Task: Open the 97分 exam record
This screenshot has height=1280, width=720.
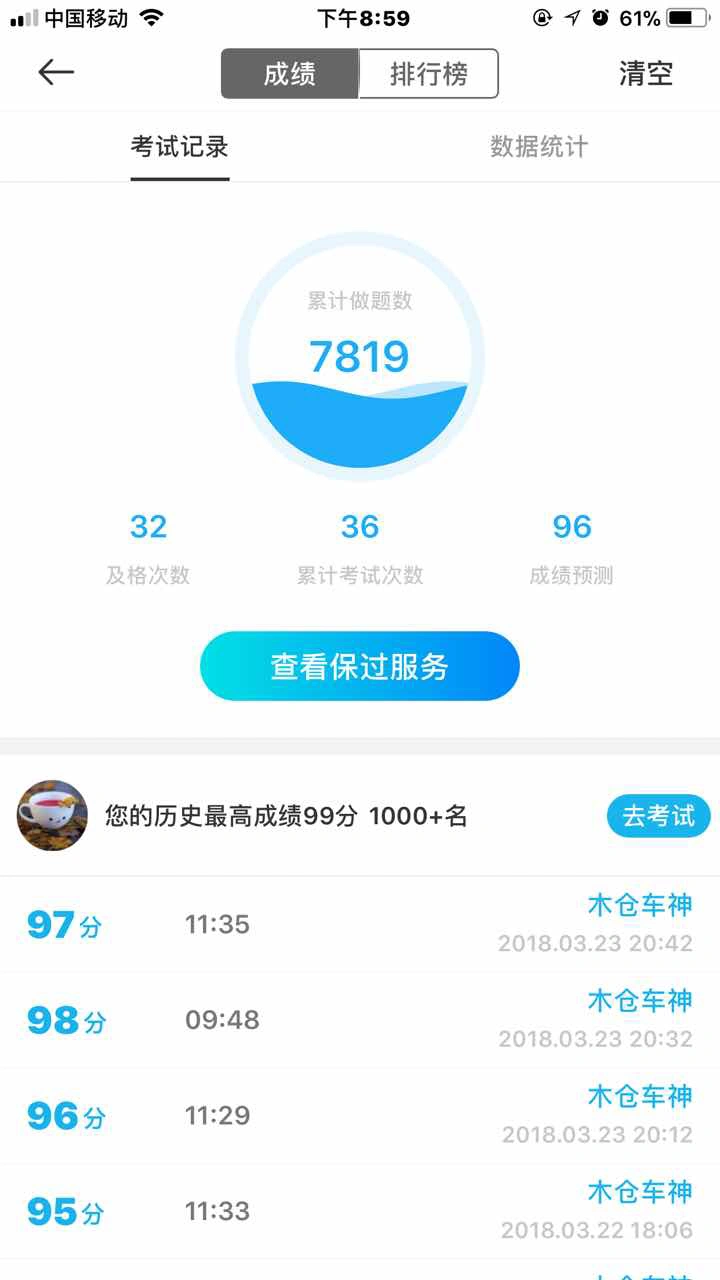Action: click(360, 924)
